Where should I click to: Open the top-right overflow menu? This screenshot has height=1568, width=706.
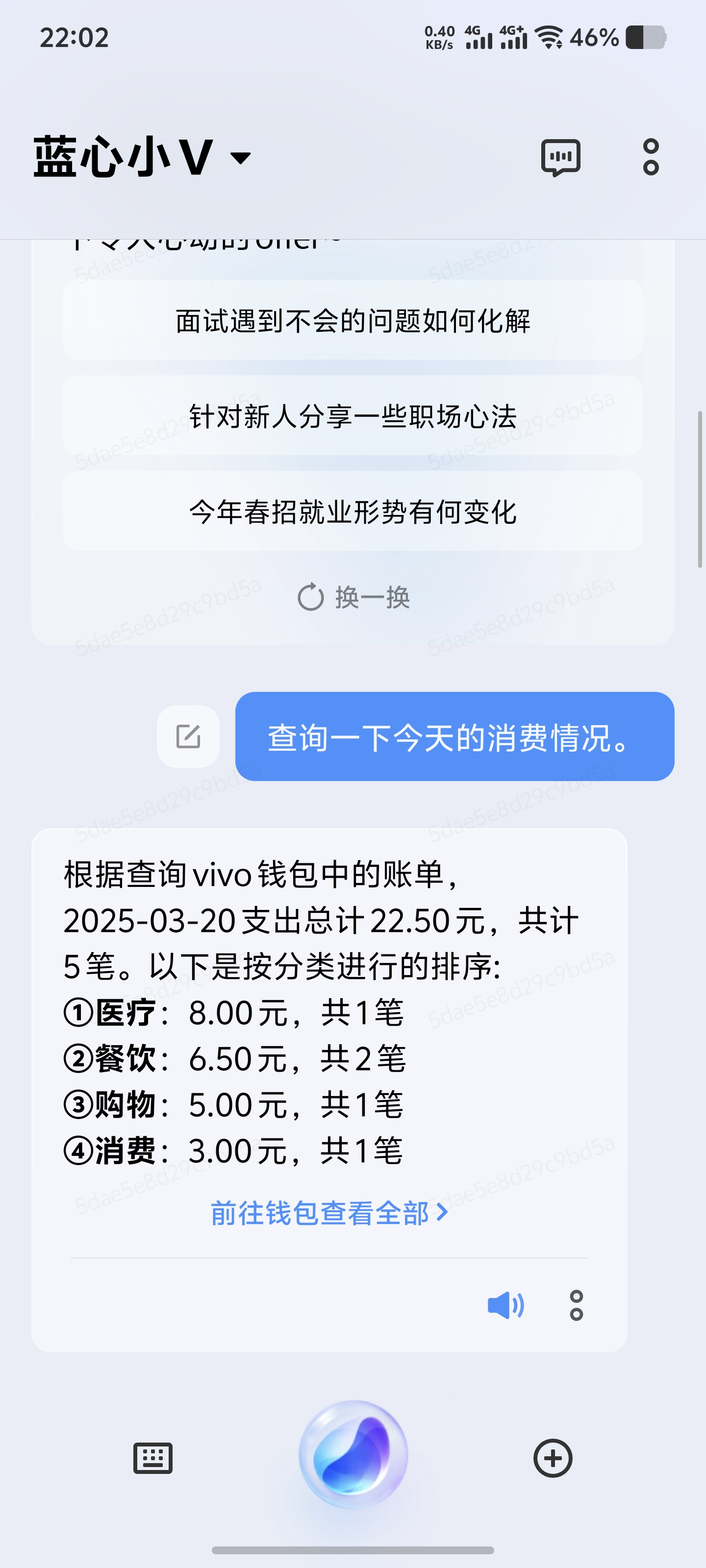pos(651,157)
